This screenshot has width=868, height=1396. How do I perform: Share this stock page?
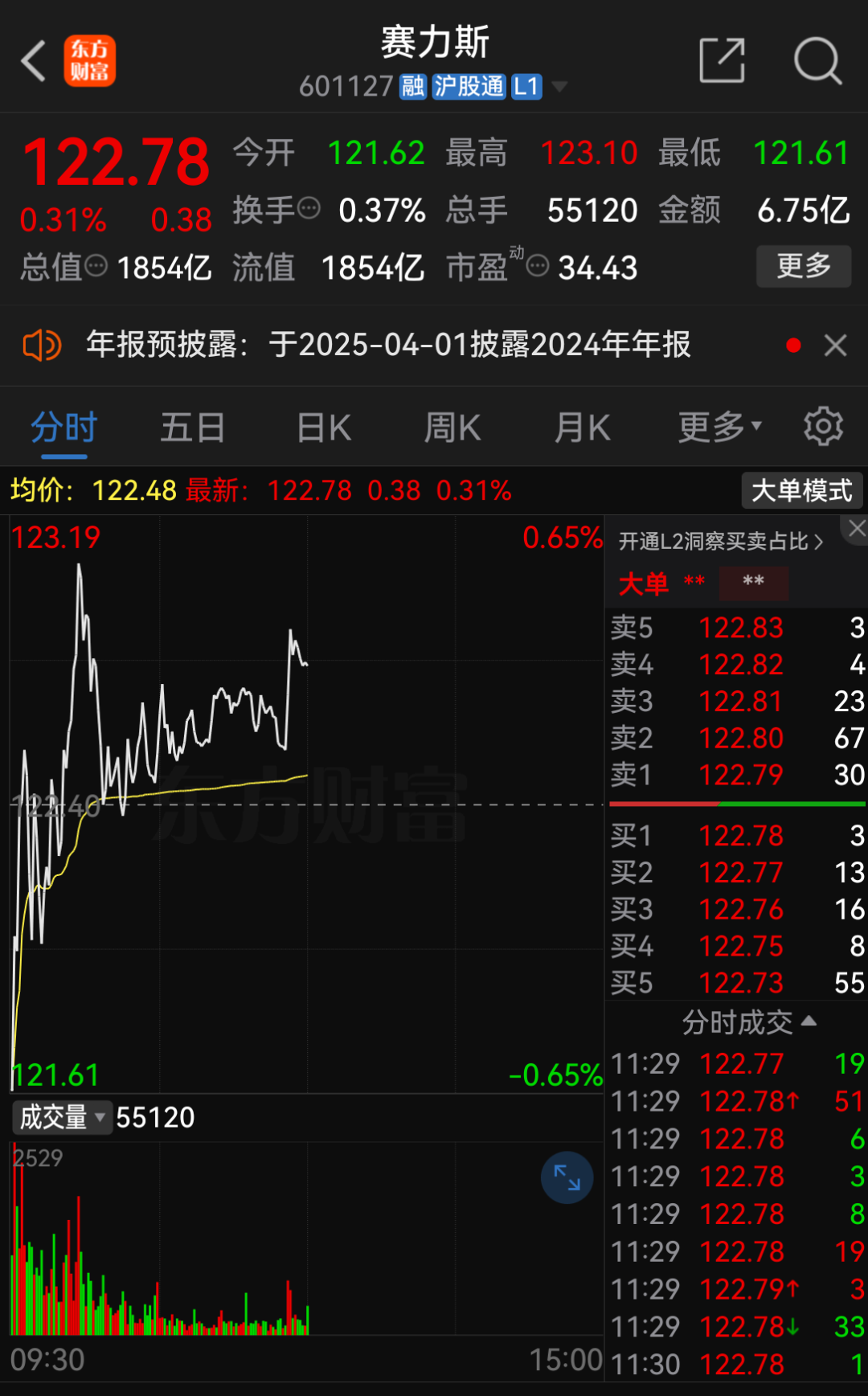click(722, 61)
